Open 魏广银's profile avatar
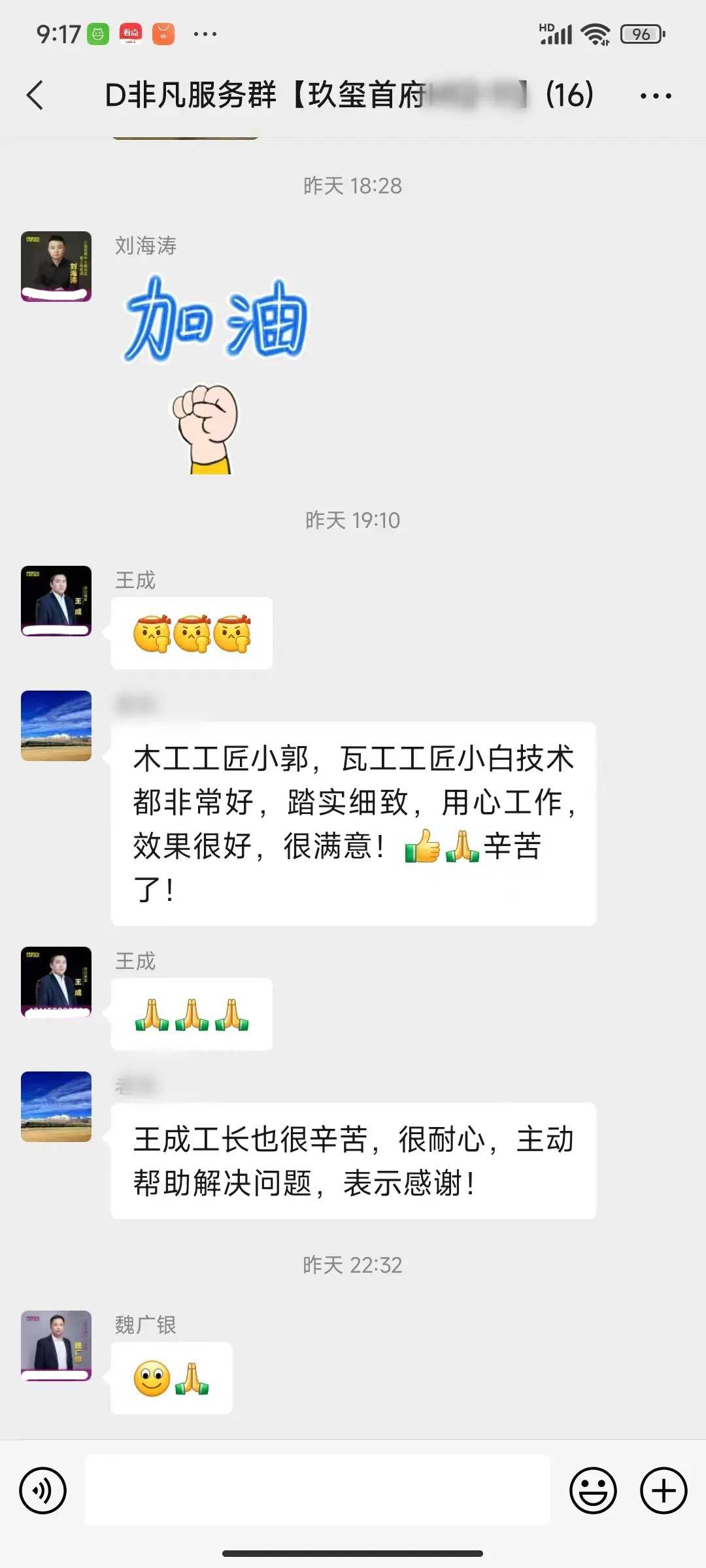Image resolution: width=706 pixels, height=1568 pixels. [56, 1346]
